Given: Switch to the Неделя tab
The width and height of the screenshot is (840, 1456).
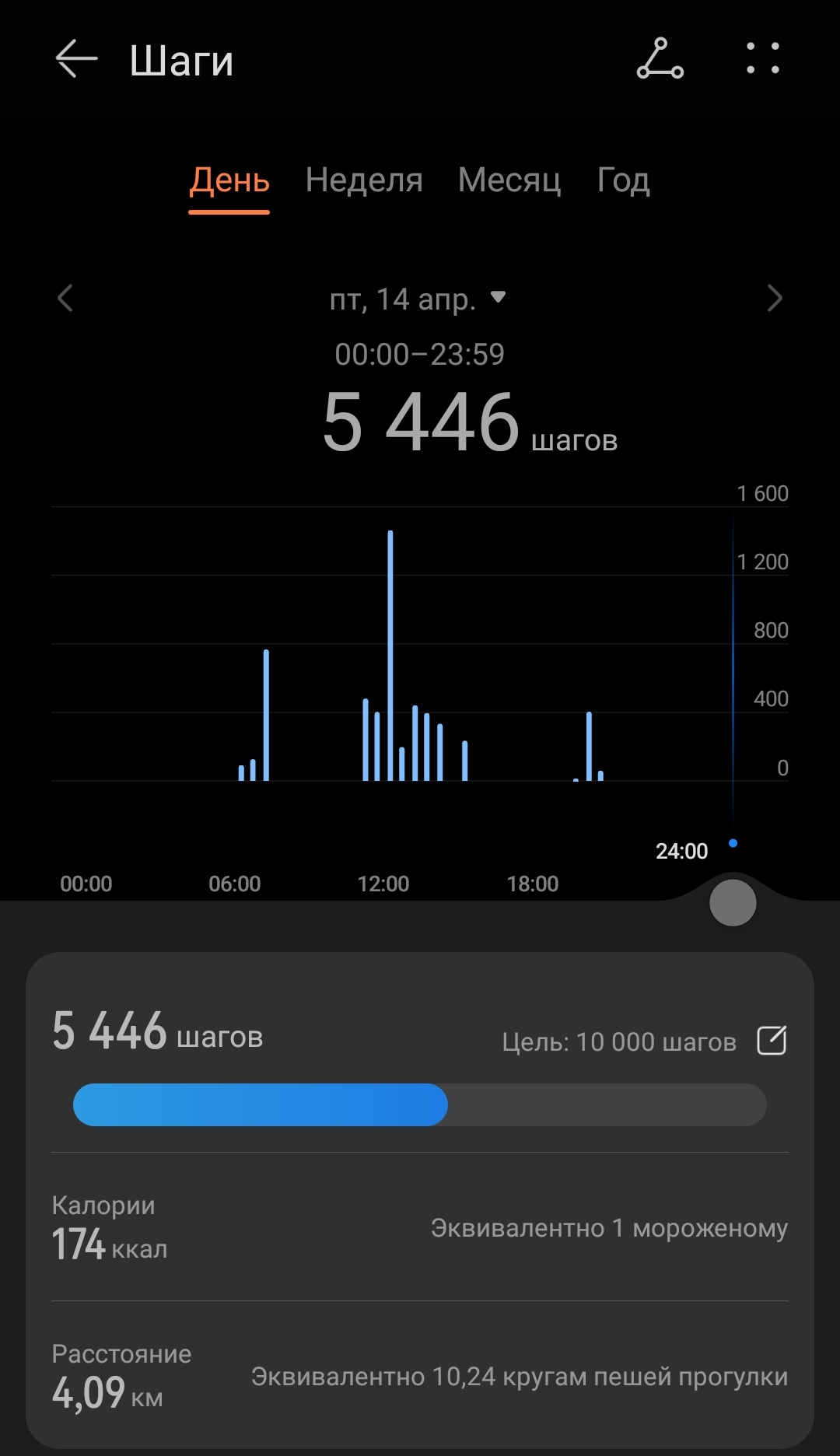Looking at the screenshot, I should pyautogui.click(x=364, y=180).
